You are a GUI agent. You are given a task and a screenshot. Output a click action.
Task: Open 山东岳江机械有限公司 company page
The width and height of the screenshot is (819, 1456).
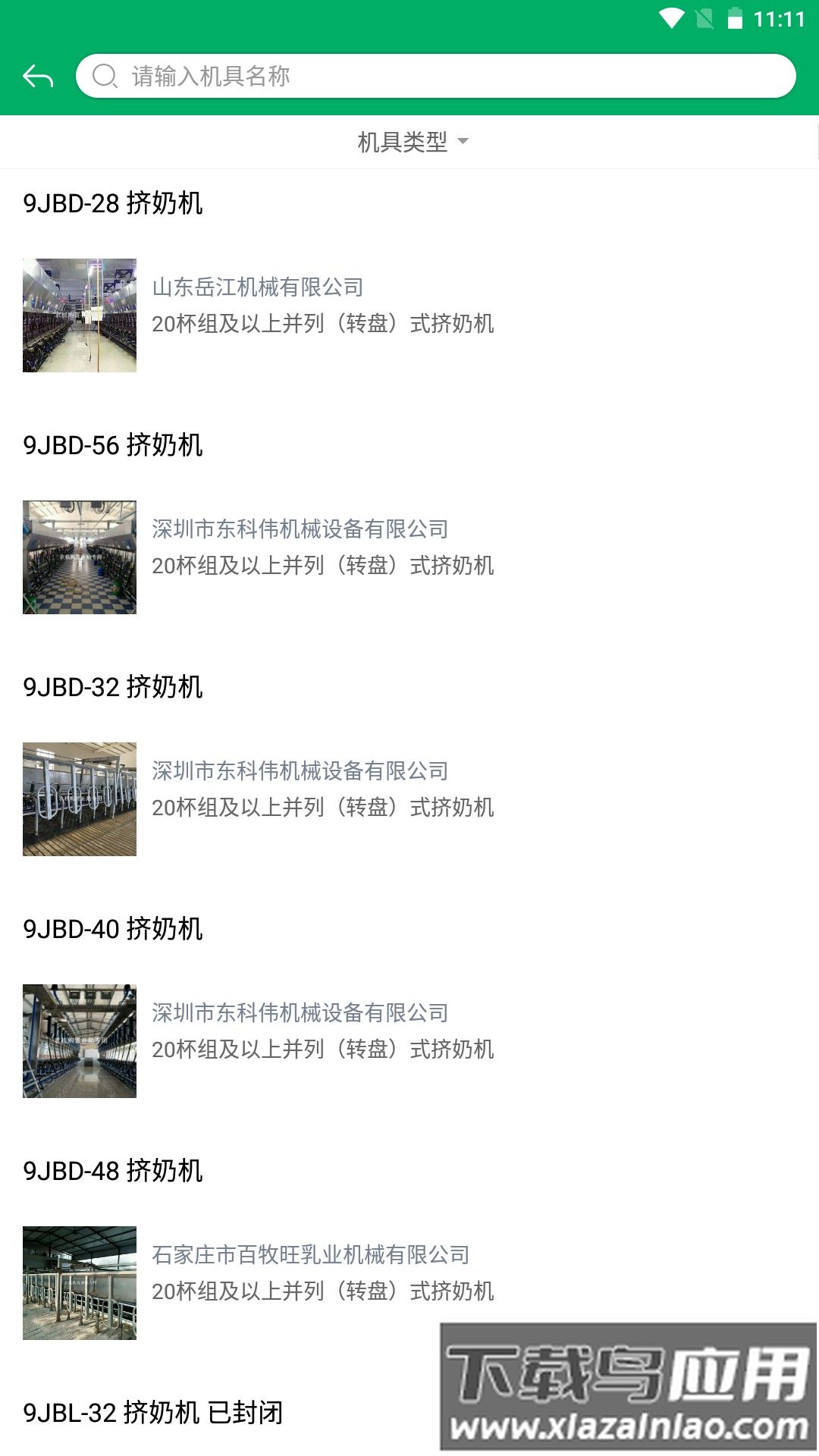tap(258, 287)
